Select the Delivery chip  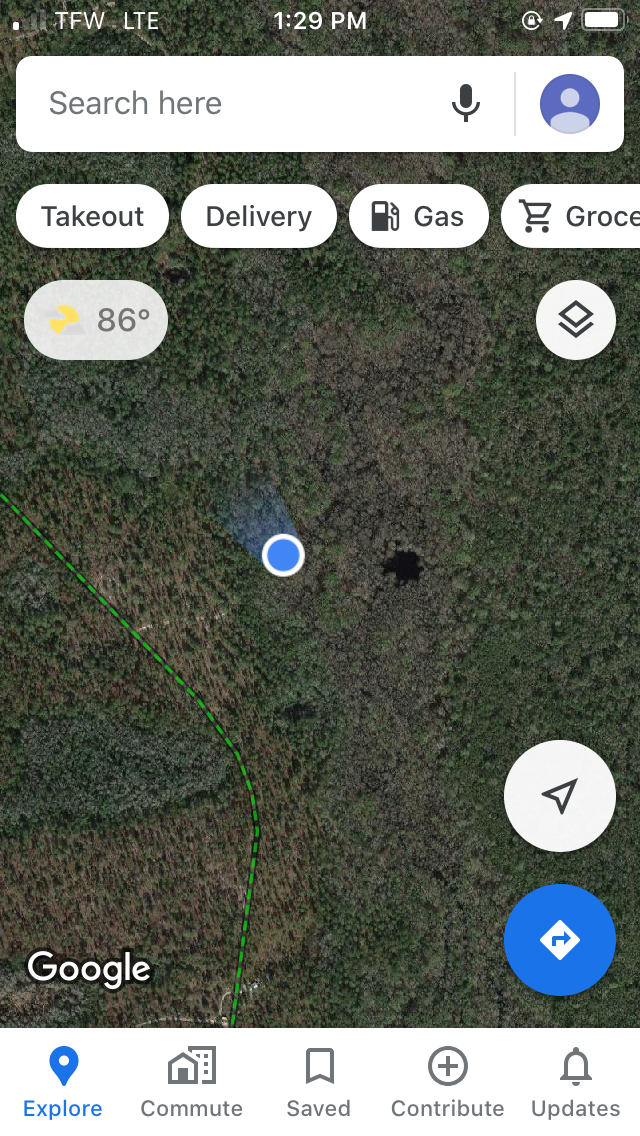258,216
